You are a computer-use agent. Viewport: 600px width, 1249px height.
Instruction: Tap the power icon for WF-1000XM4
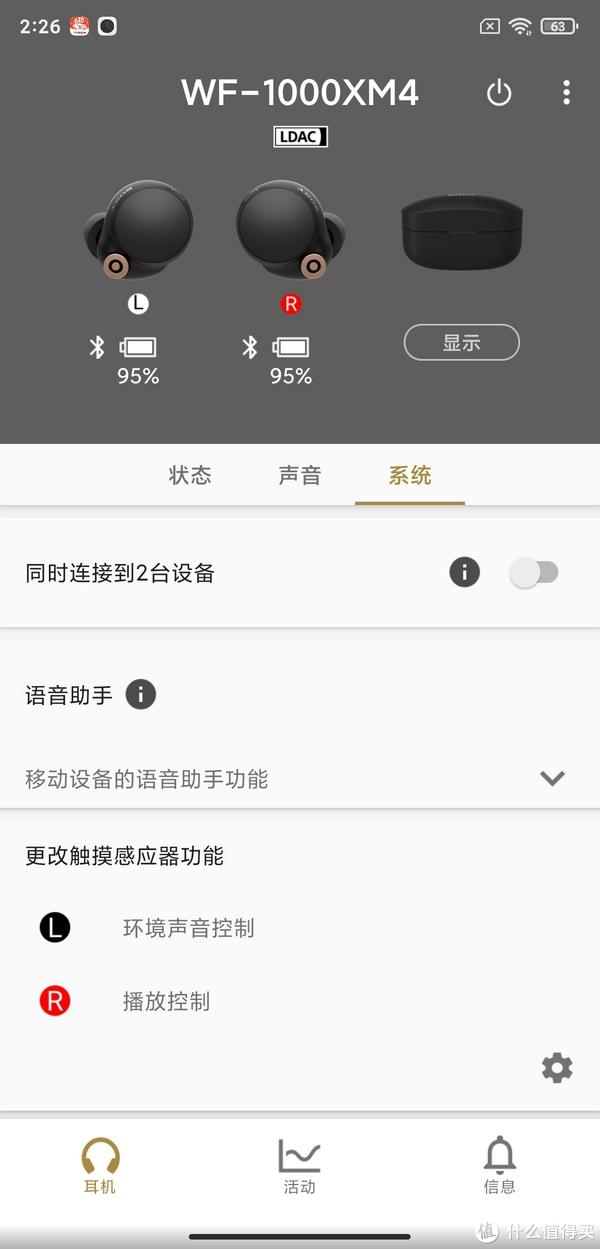pos(498,93)
